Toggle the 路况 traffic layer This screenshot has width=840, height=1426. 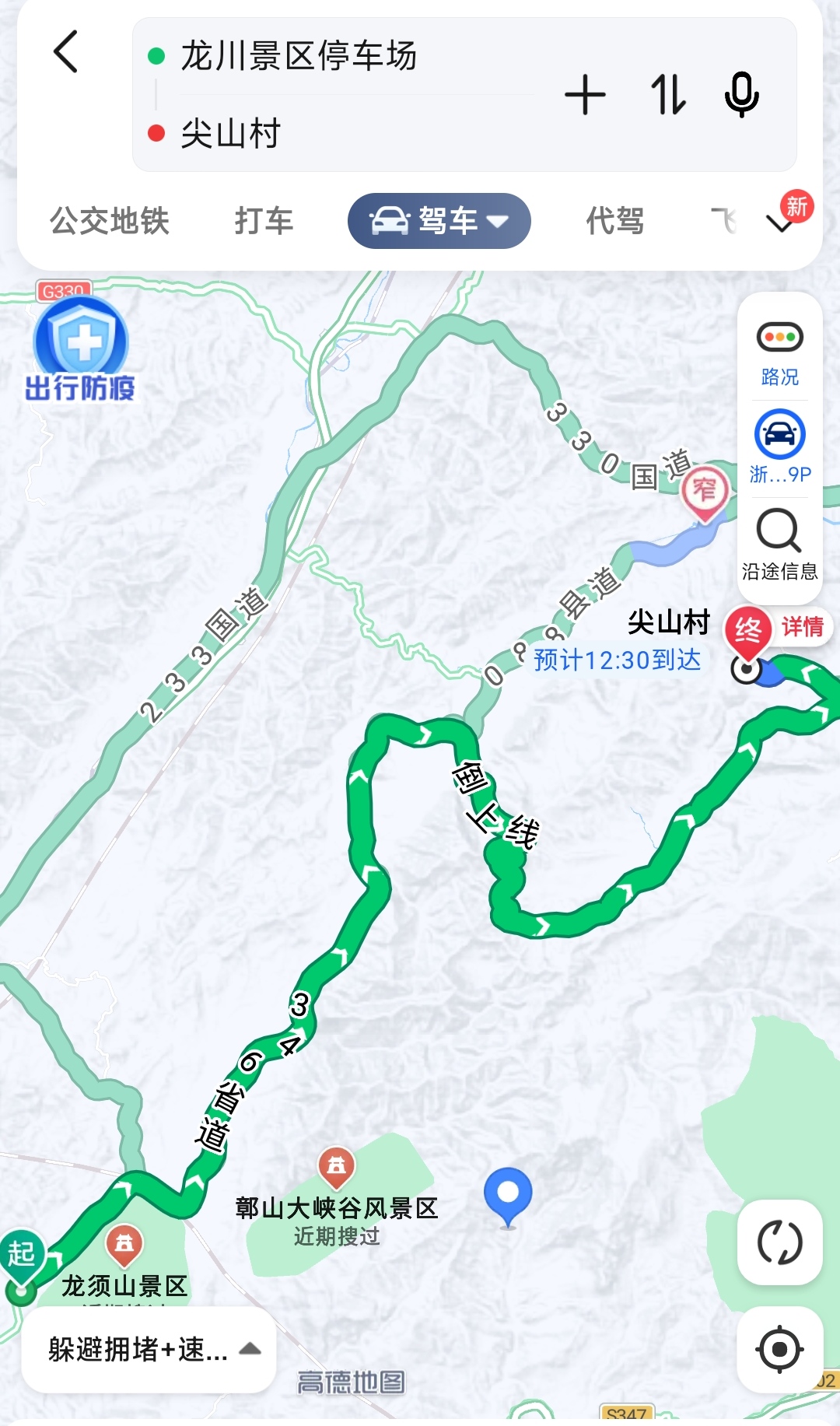(779, 352)
